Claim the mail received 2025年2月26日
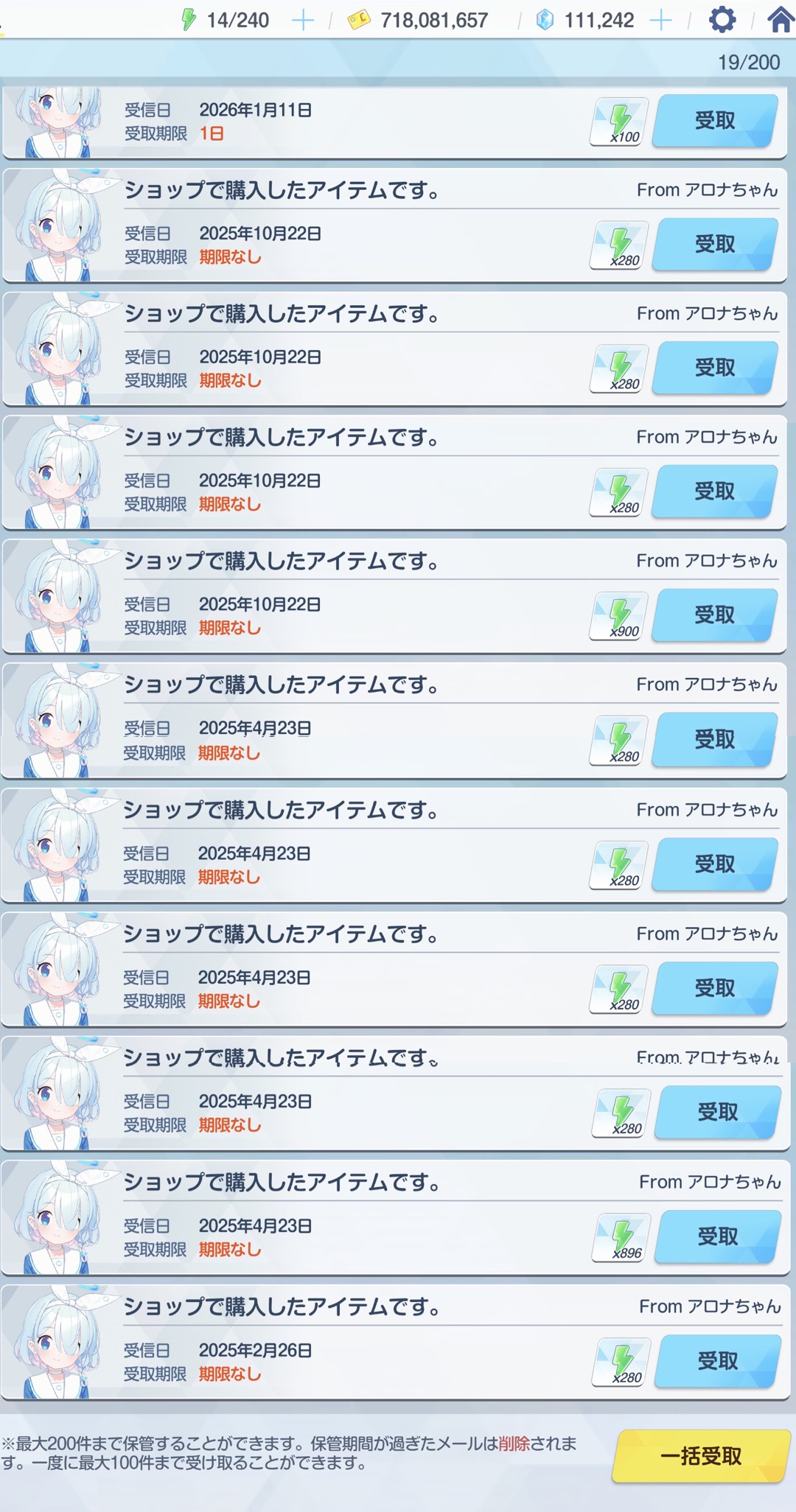The height and width of the screenshot is (1512, 796). 717,1361
